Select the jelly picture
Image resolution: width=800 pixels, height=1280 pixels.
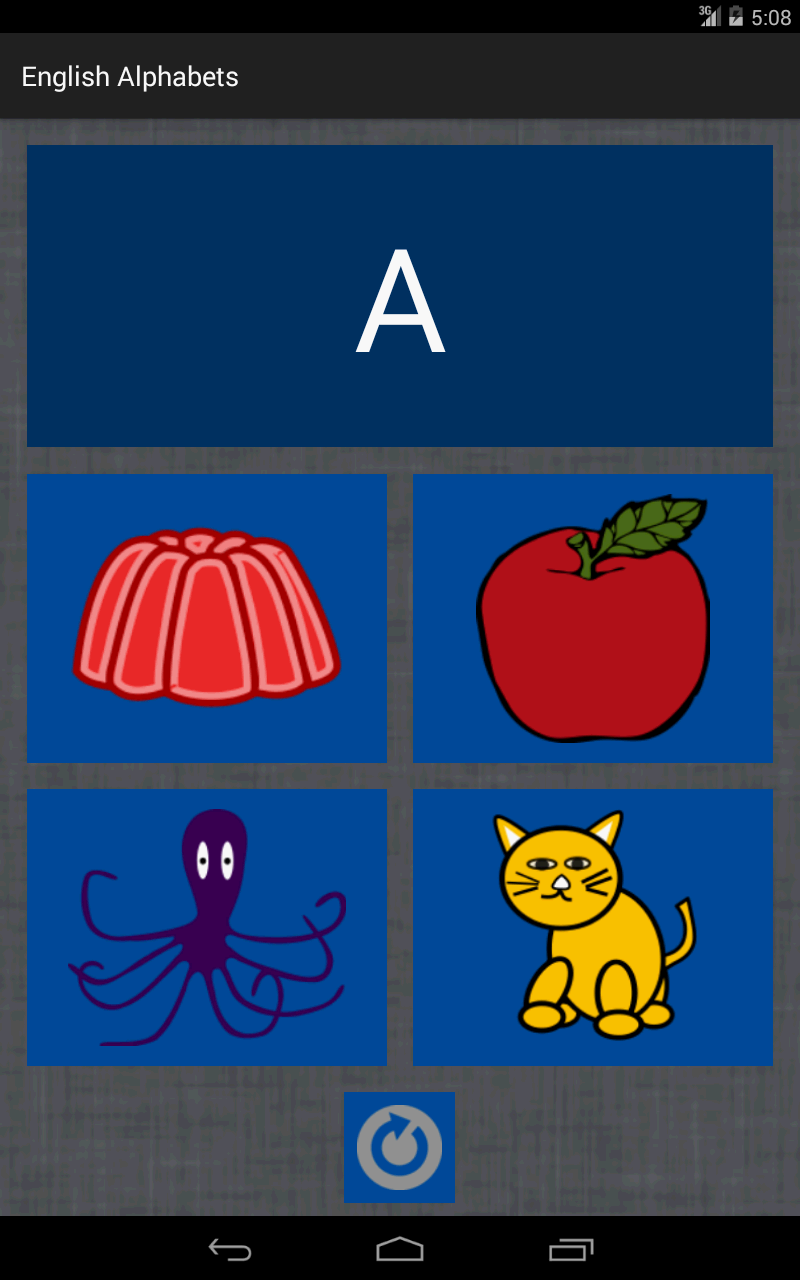coord(207,617)
